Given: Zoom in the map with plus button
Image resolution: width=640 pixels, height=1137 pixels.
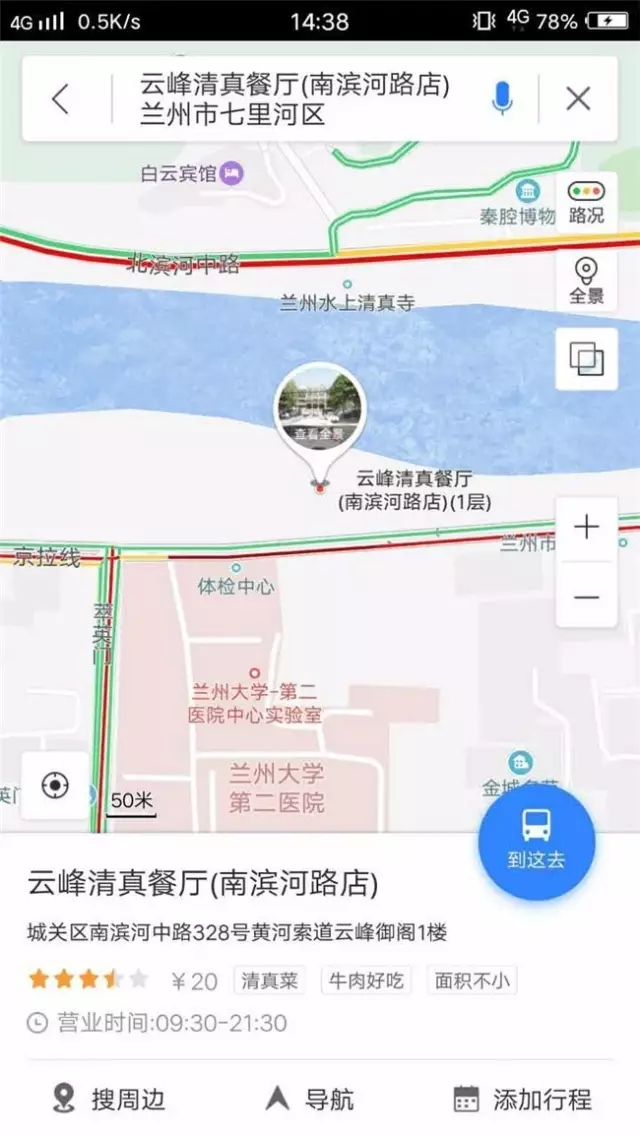Looking at the screenshot, I should pos(586,527).
